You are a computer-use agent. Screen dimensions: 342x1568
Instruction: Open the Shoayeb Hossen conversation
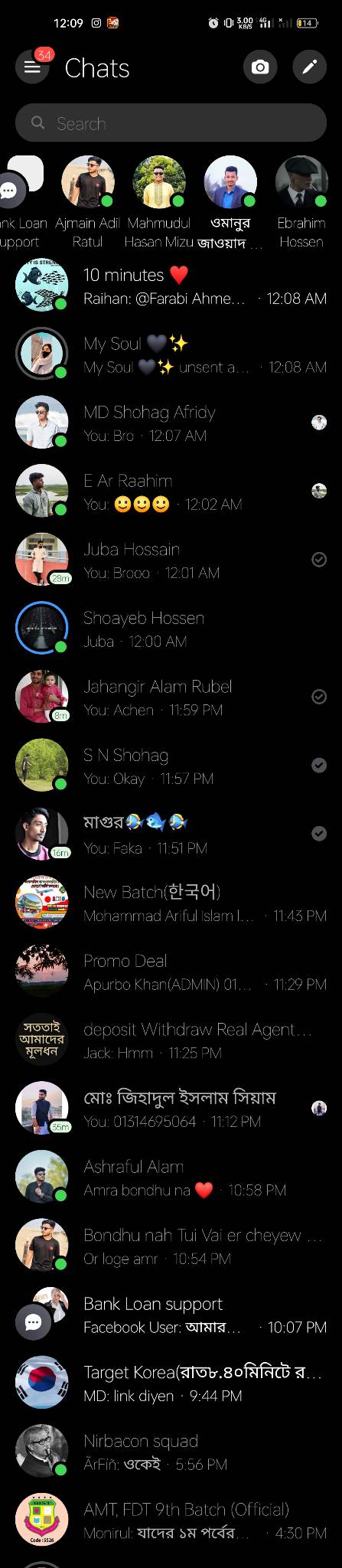pyautogui.click(x=171, y=629)
